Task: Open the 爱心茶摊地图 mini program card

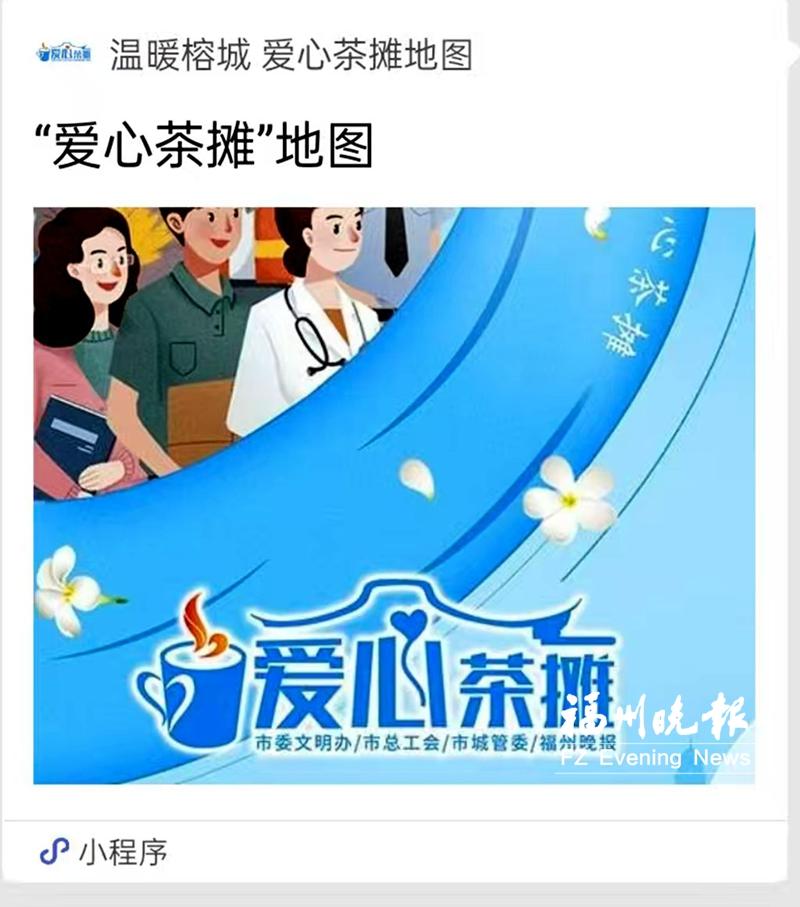Action: pyautogui.click(x=394, y=495)
